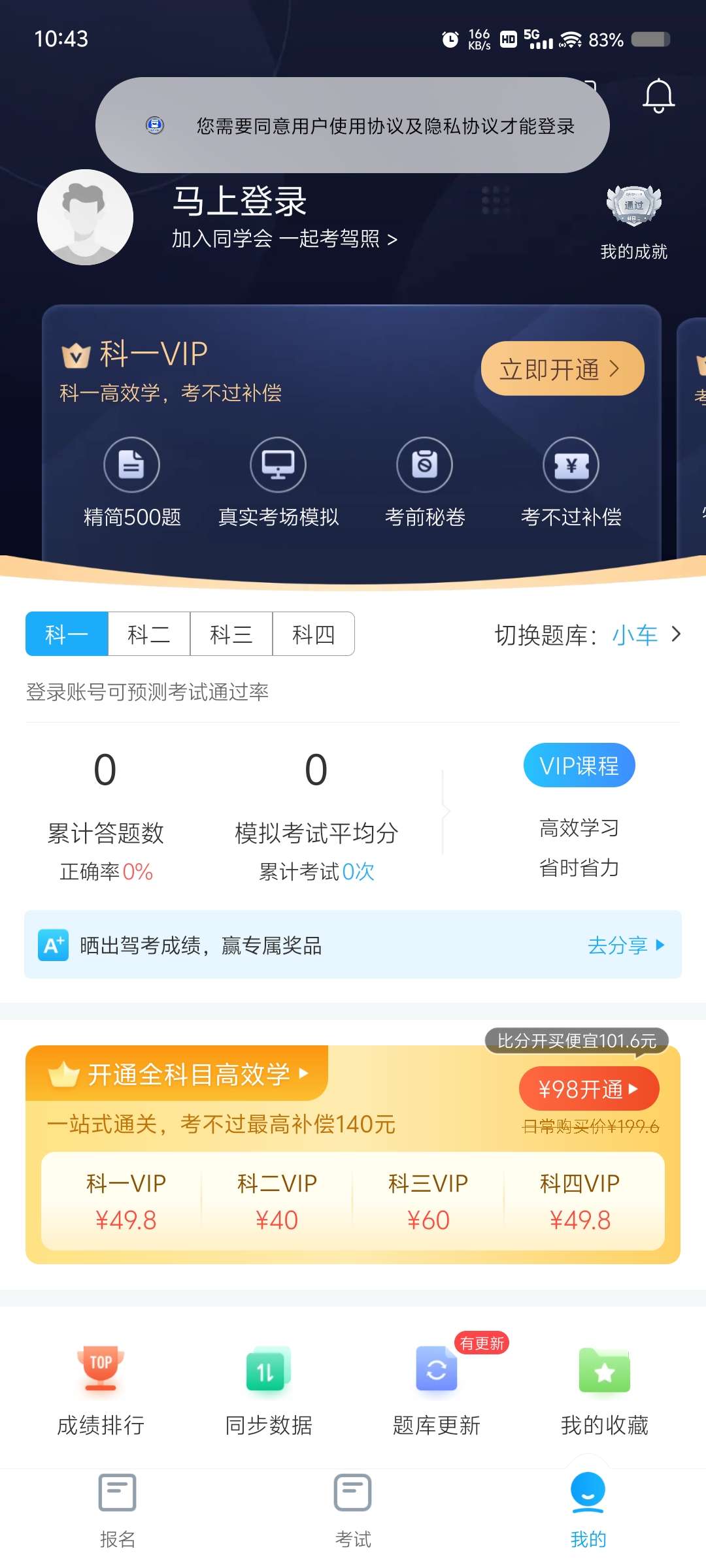The width and height of the screenshot is (706, 1568).
Task: Switch to the 科二 tab
Action: point(149,634)
